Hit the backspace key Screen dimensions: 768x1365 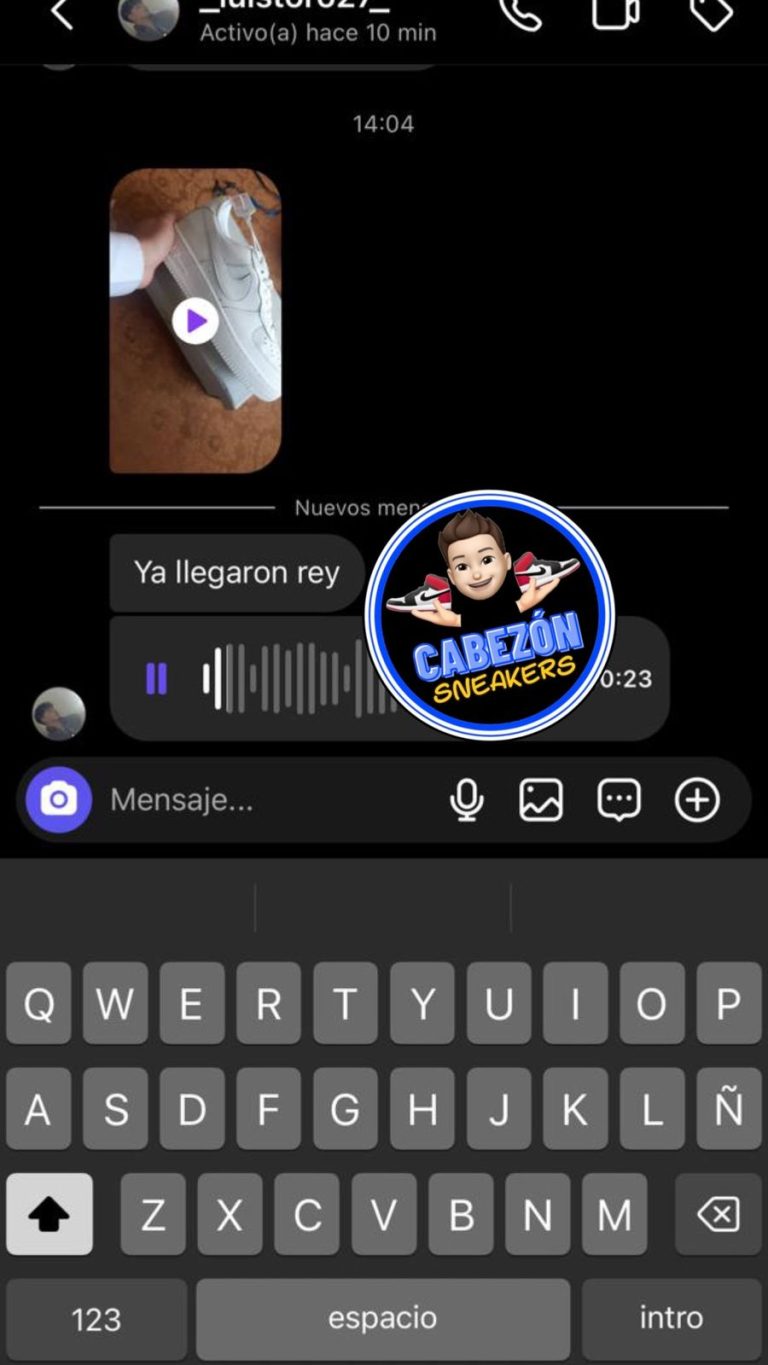718,1214
